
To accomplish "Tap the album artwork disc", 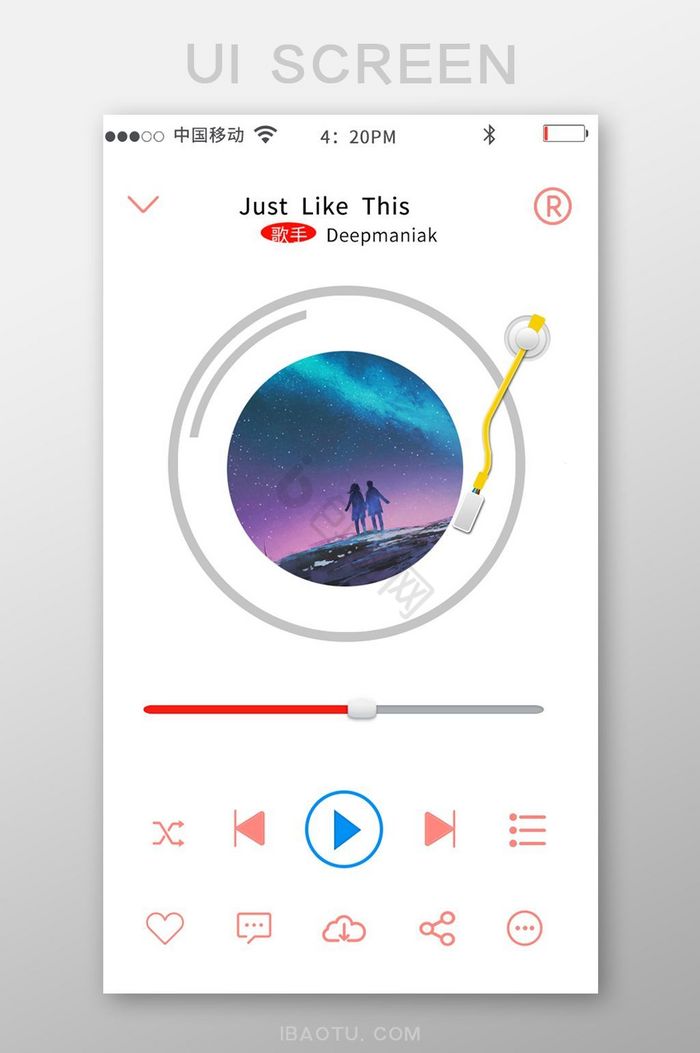I will click(x=345, y=468).
